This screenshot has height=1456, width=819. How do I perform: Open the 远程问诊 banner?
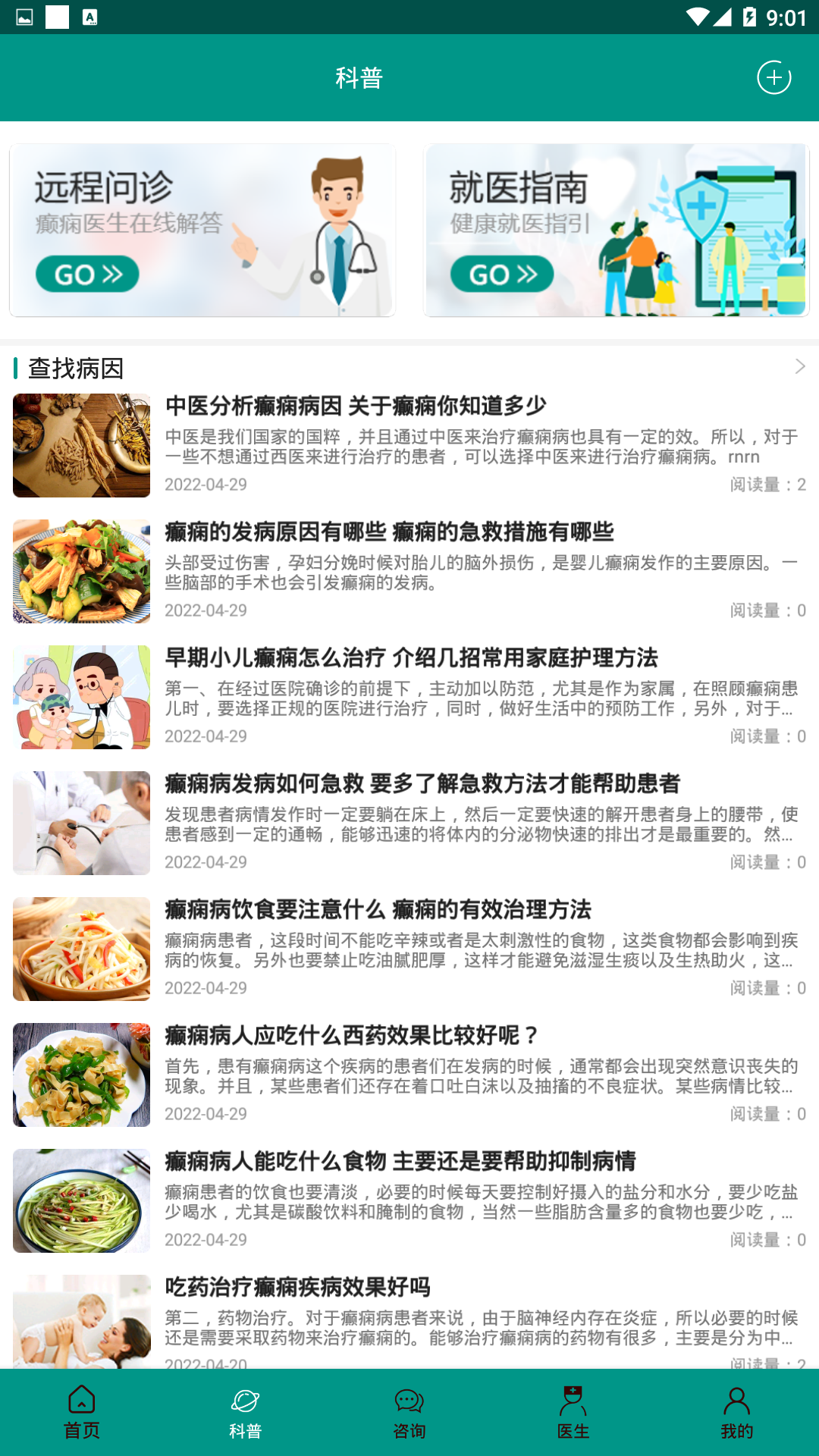[202, 230]
